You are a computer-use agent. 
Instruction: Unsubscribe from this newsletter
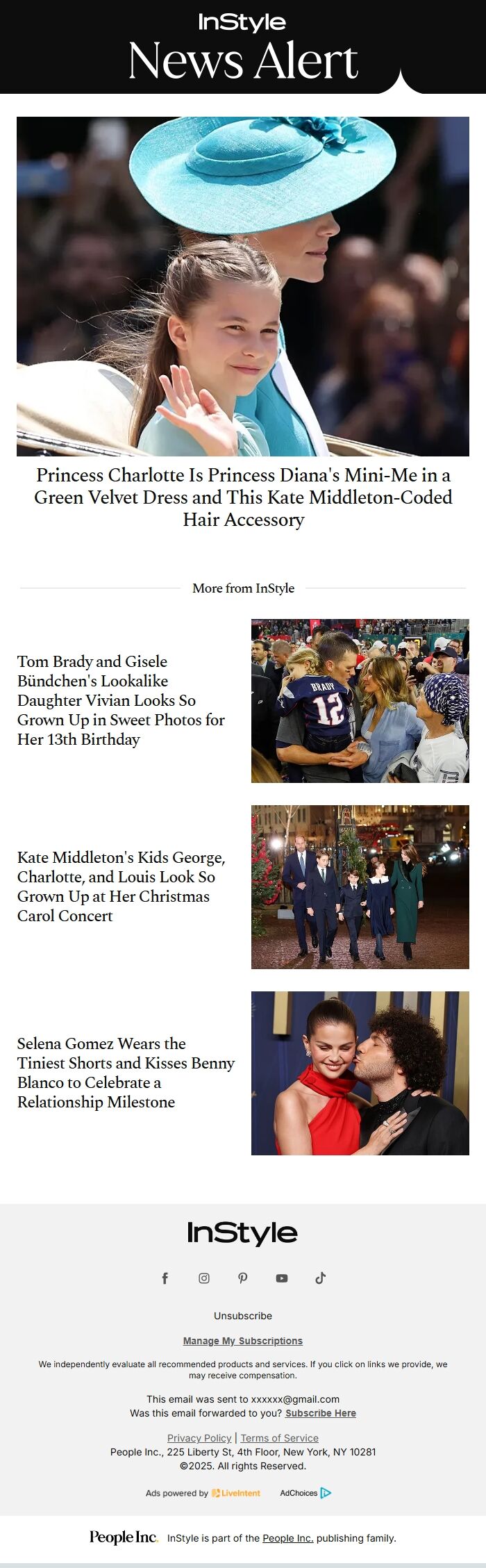pyautogui.click(x=243, y=1316)
